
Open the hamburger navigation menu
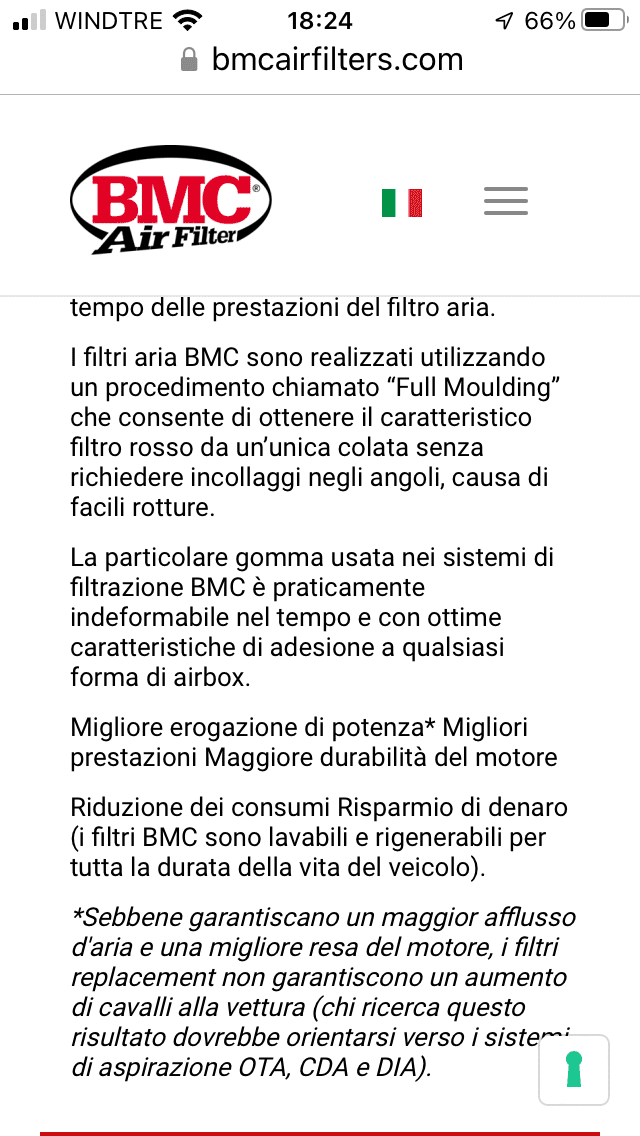tap(506, 201)
